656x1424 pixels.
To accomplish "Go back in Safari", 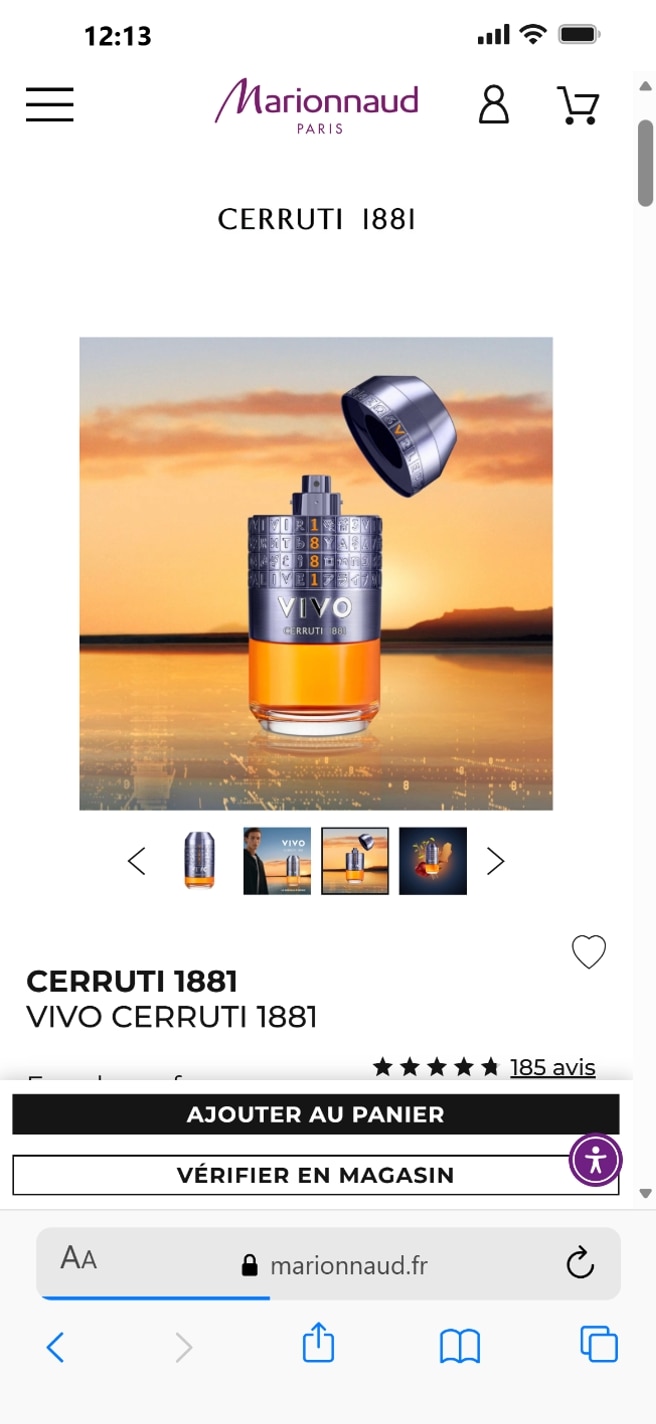I will click(x=56, y=1347).
